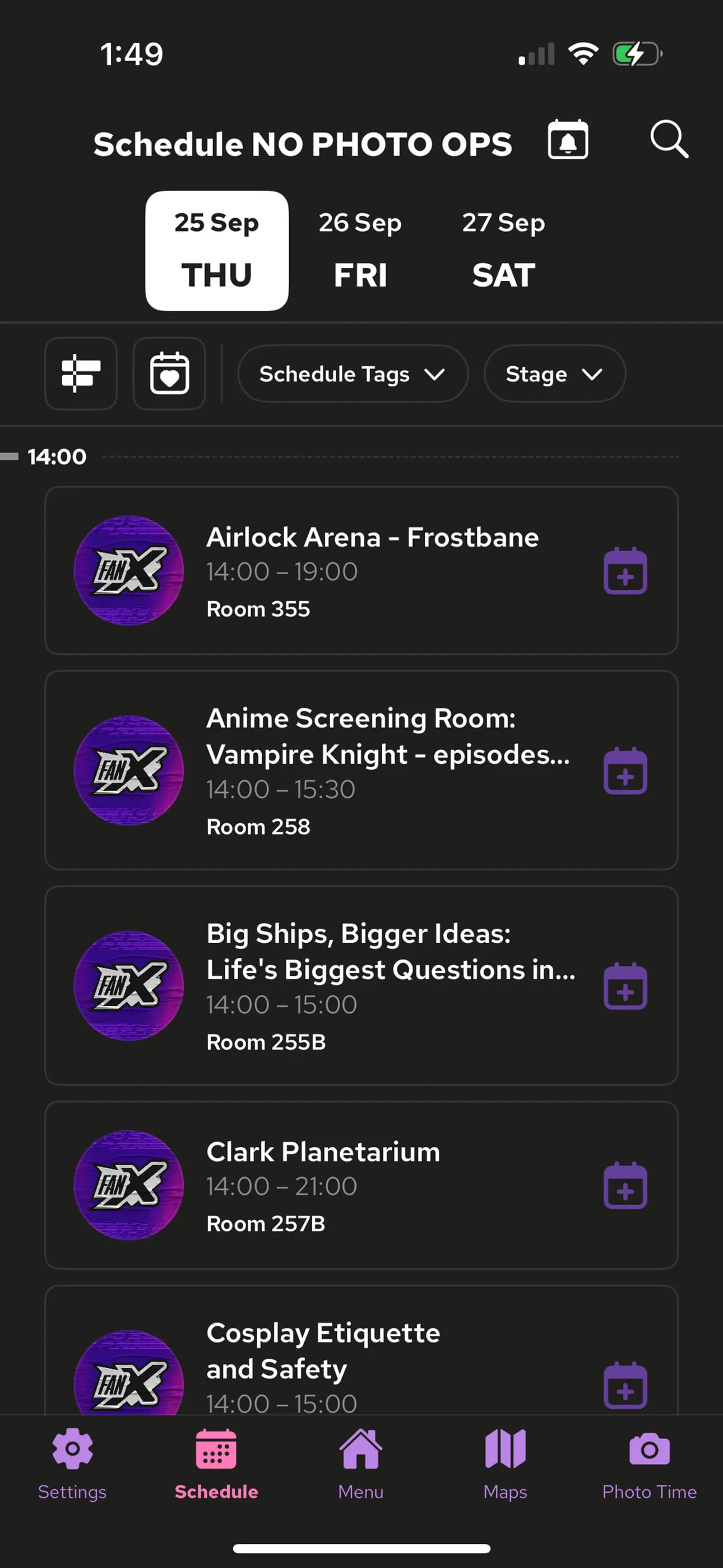
Task: Switch to Friday 26 Sep
Action: coord(360,250)
